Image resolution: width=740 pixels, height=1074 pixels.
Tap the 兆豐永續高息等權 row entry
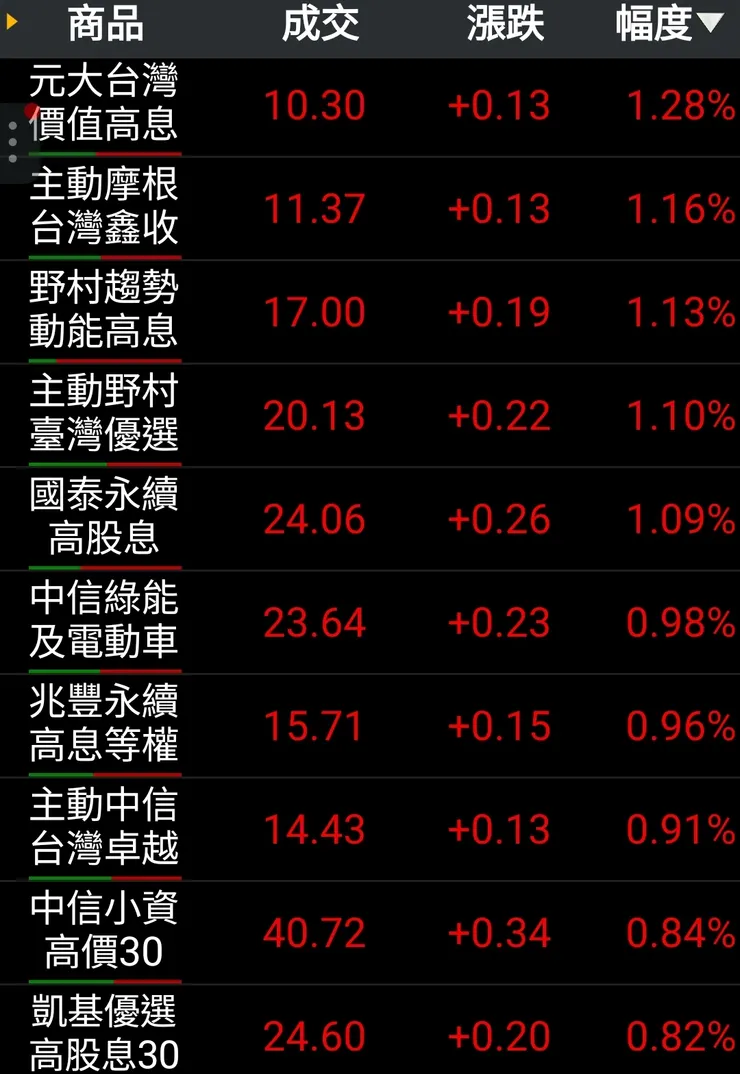pyautogui.click(x=370, y=727)
